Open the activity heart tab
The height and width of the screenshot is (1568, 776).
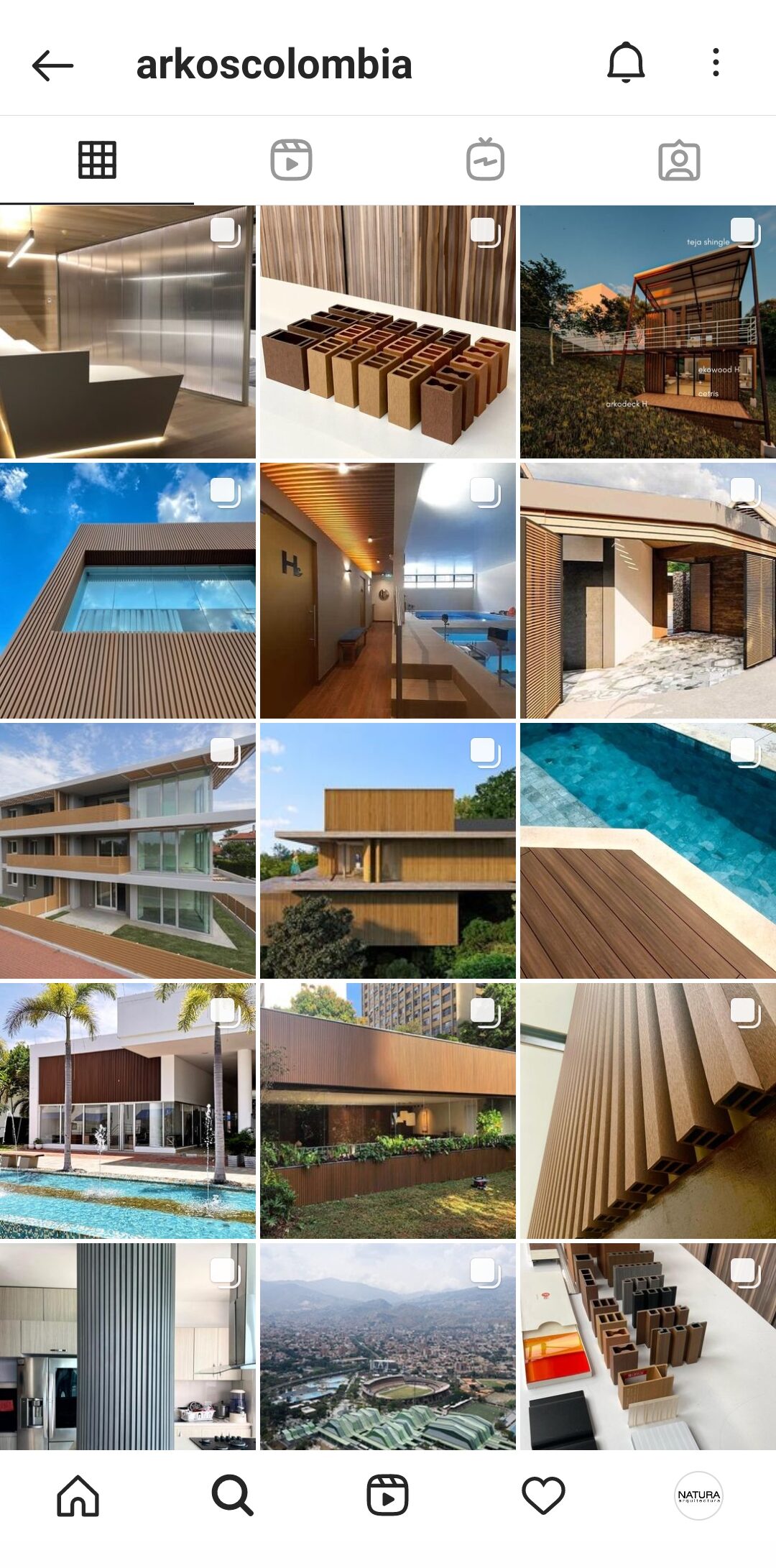click(543, 1496)
